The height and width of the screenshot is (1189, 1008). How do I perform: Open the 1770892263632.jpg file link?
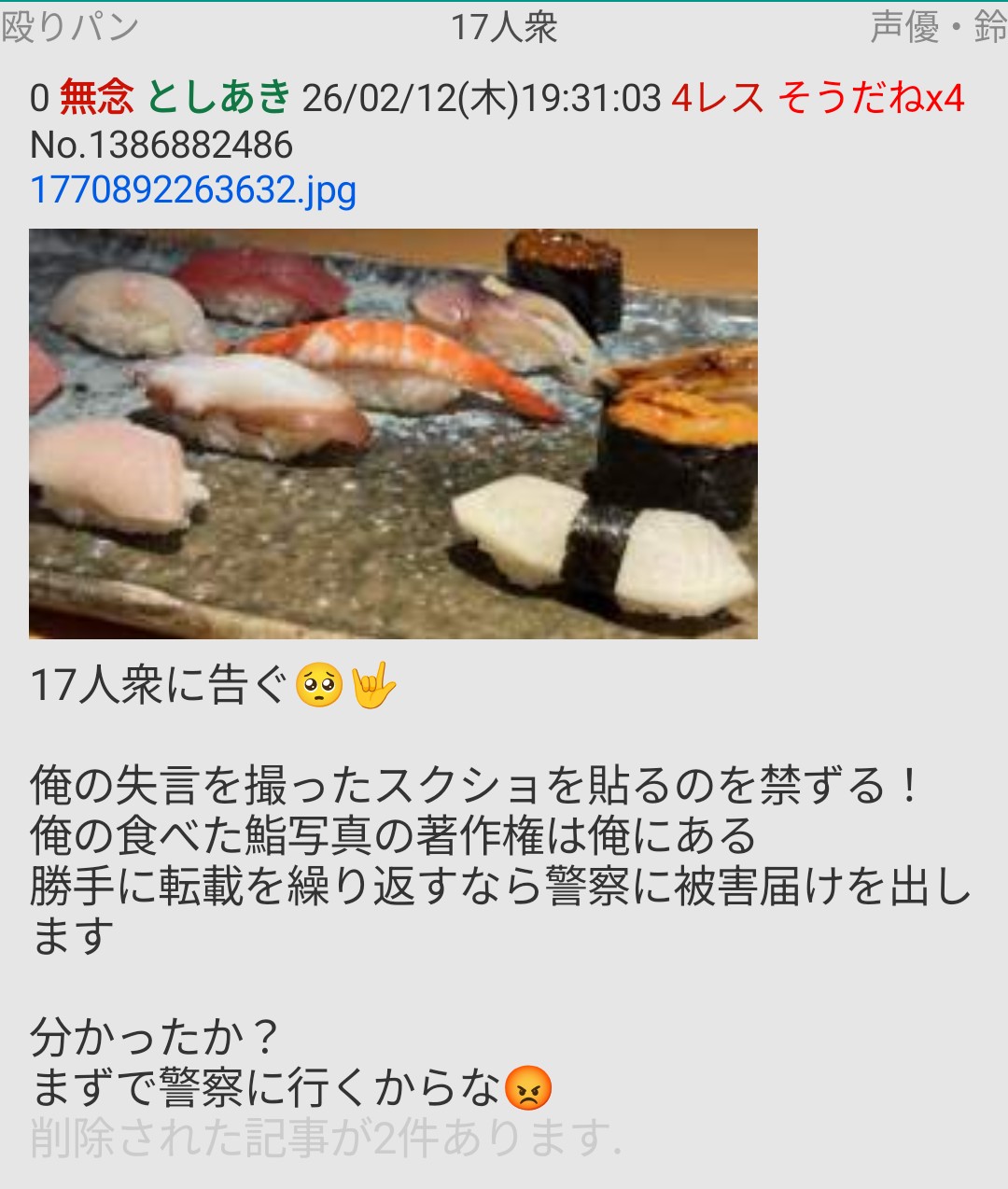click(x=193, y=190)
